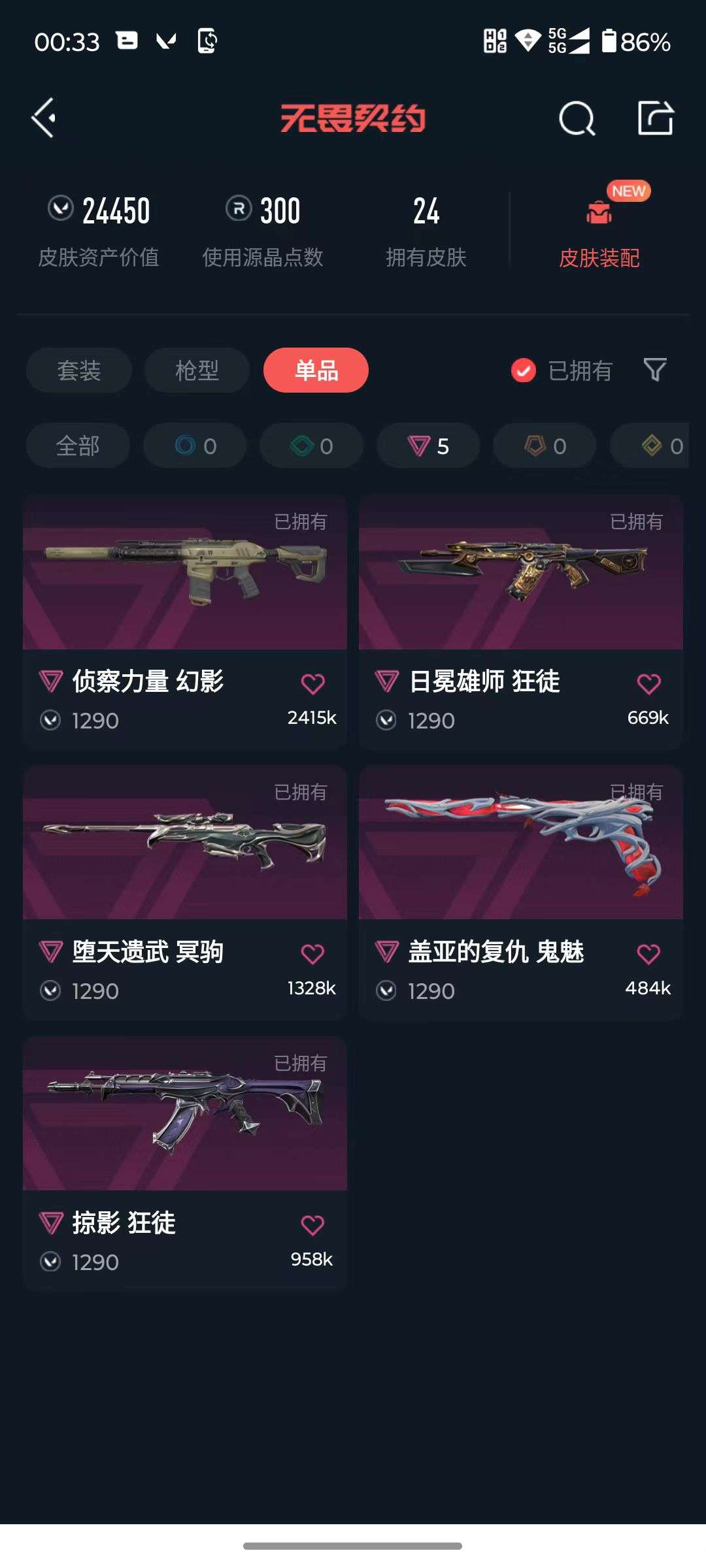Switch to the 枪型 tab

click(196, 370)
